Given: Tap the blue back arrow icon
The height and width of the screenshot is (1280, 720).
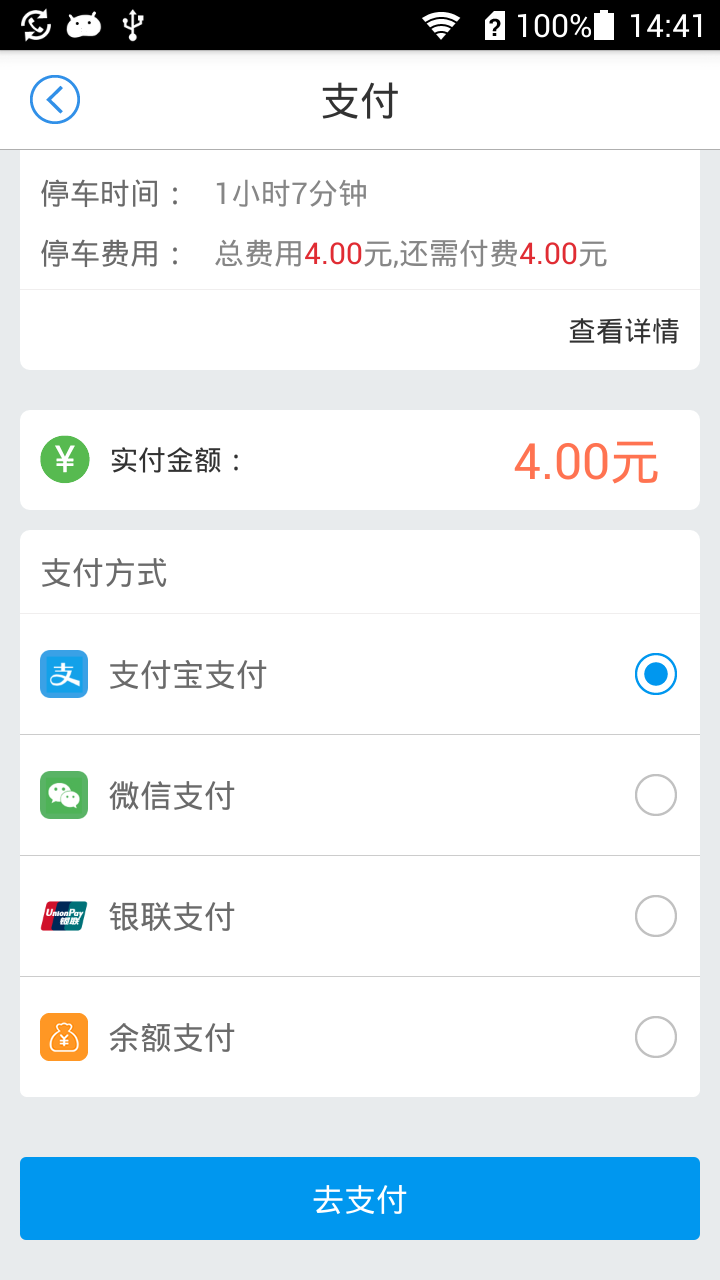Looking at the screenshot, I should (x=55, y=99).
